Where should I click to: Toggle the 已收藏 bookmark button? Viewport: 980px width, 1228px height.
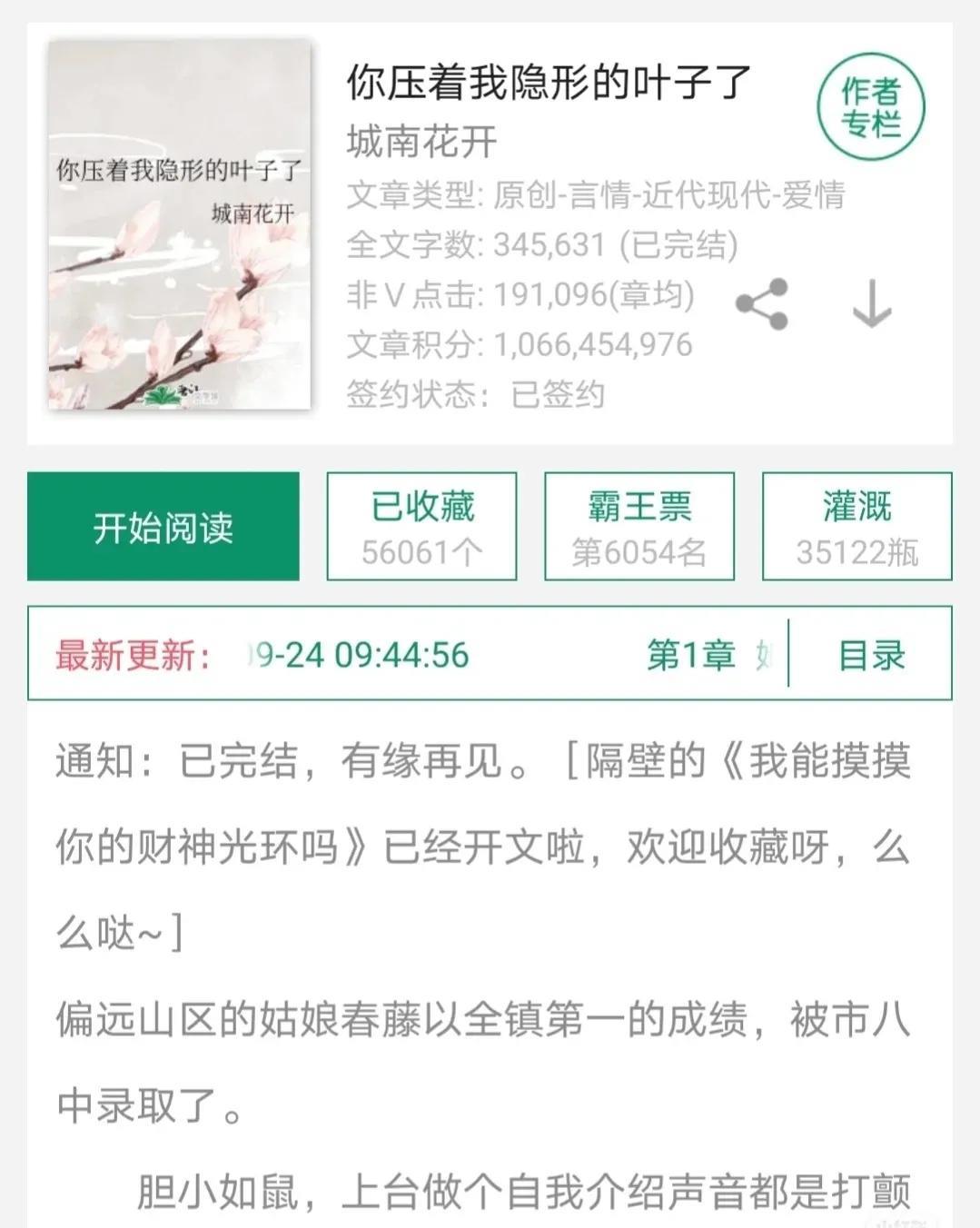tap(421, 527)
